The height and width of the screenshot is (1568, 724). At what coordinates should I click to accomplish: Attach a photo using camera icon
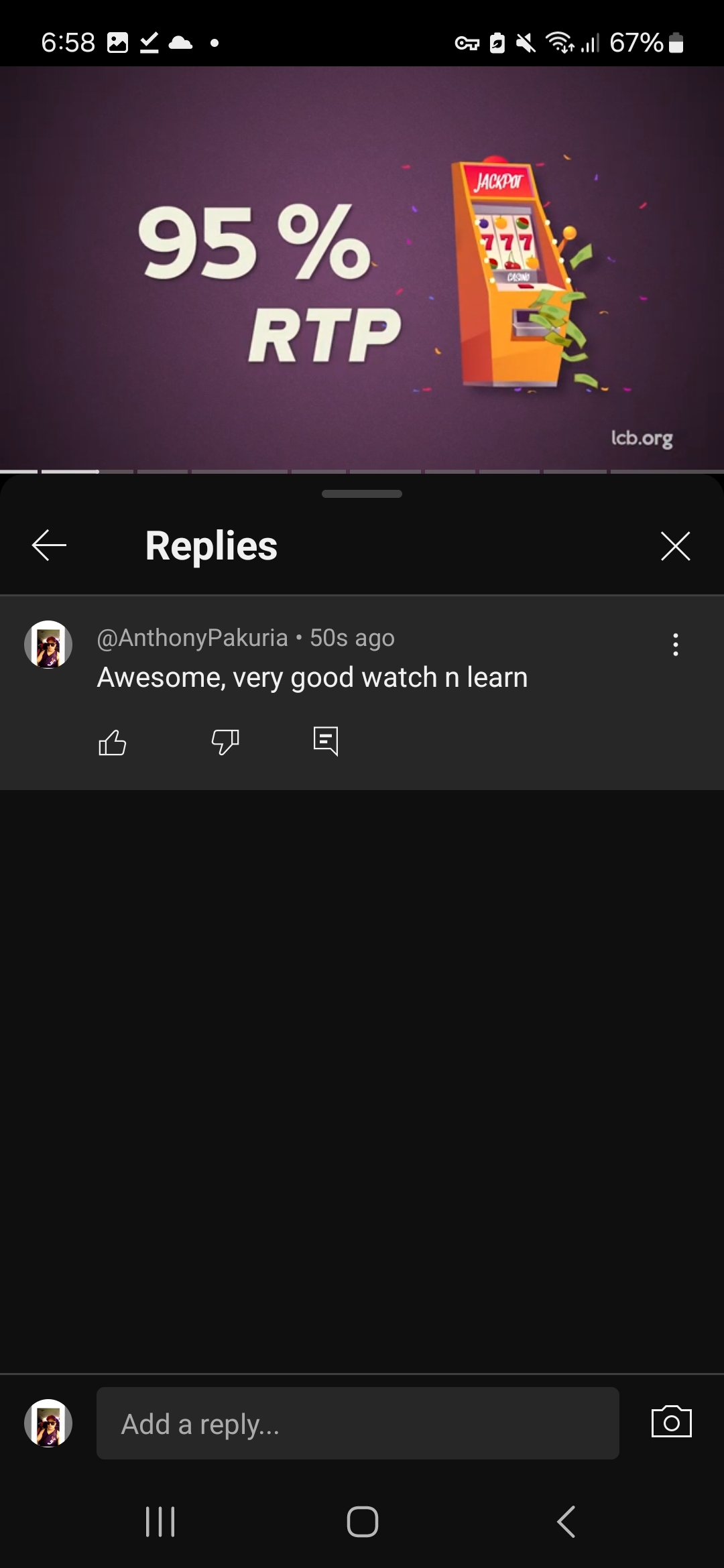(671, 1422)
